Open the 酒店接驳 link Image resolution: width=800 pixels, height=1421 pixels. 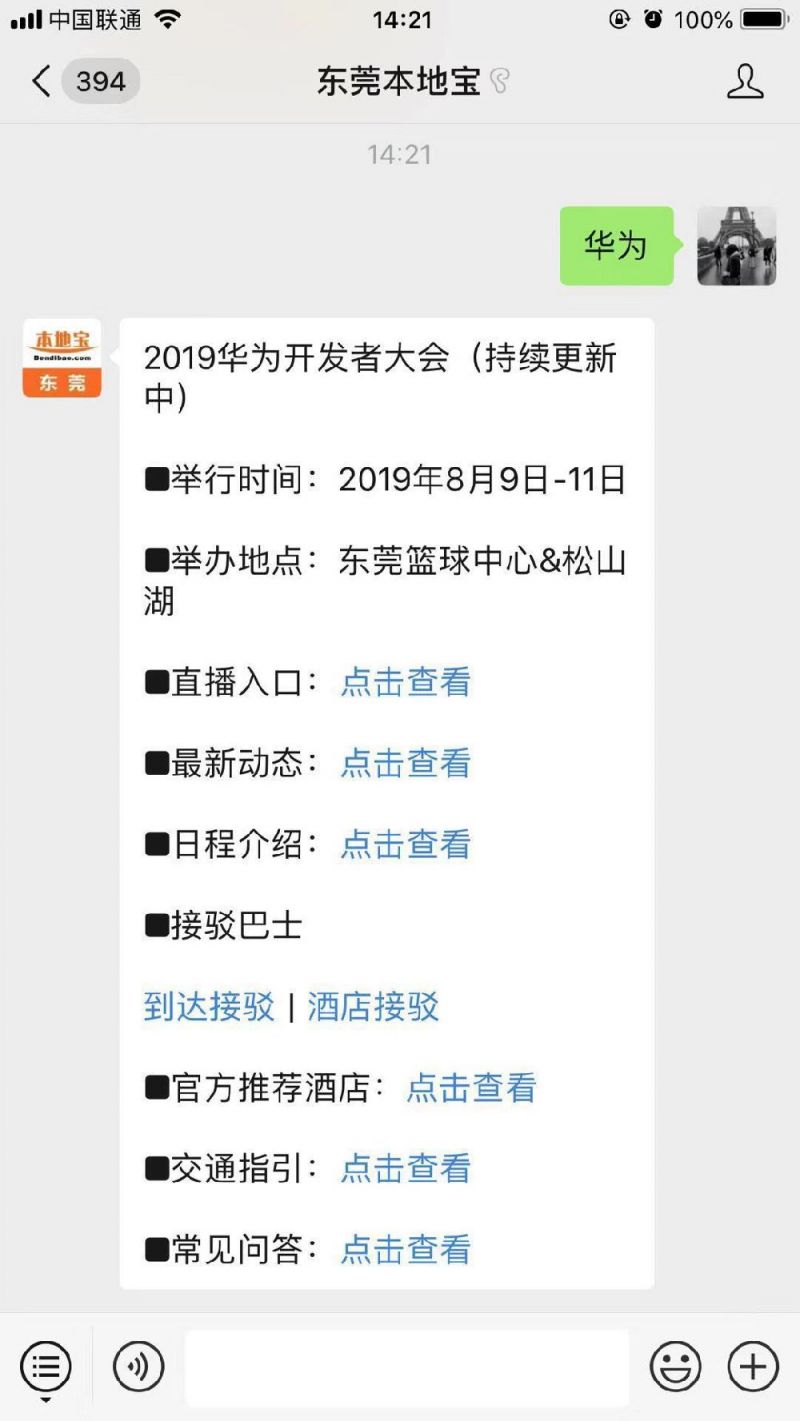click(x=373, y=1007)
